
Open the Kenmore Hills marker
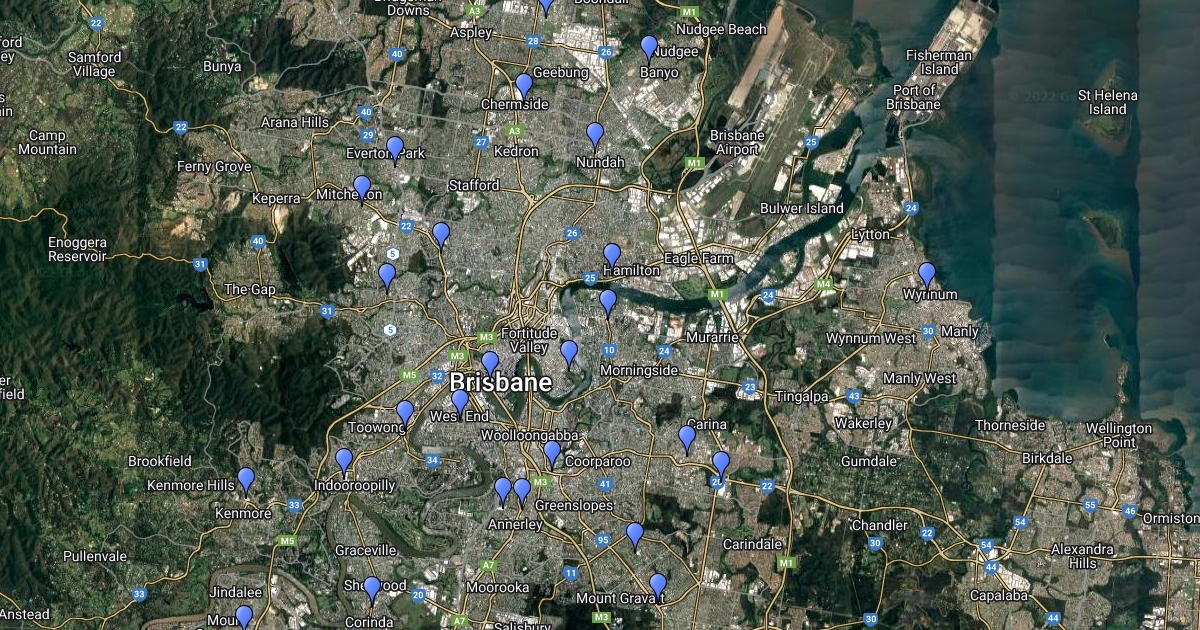pyautogui.click(x=245, y=480)
